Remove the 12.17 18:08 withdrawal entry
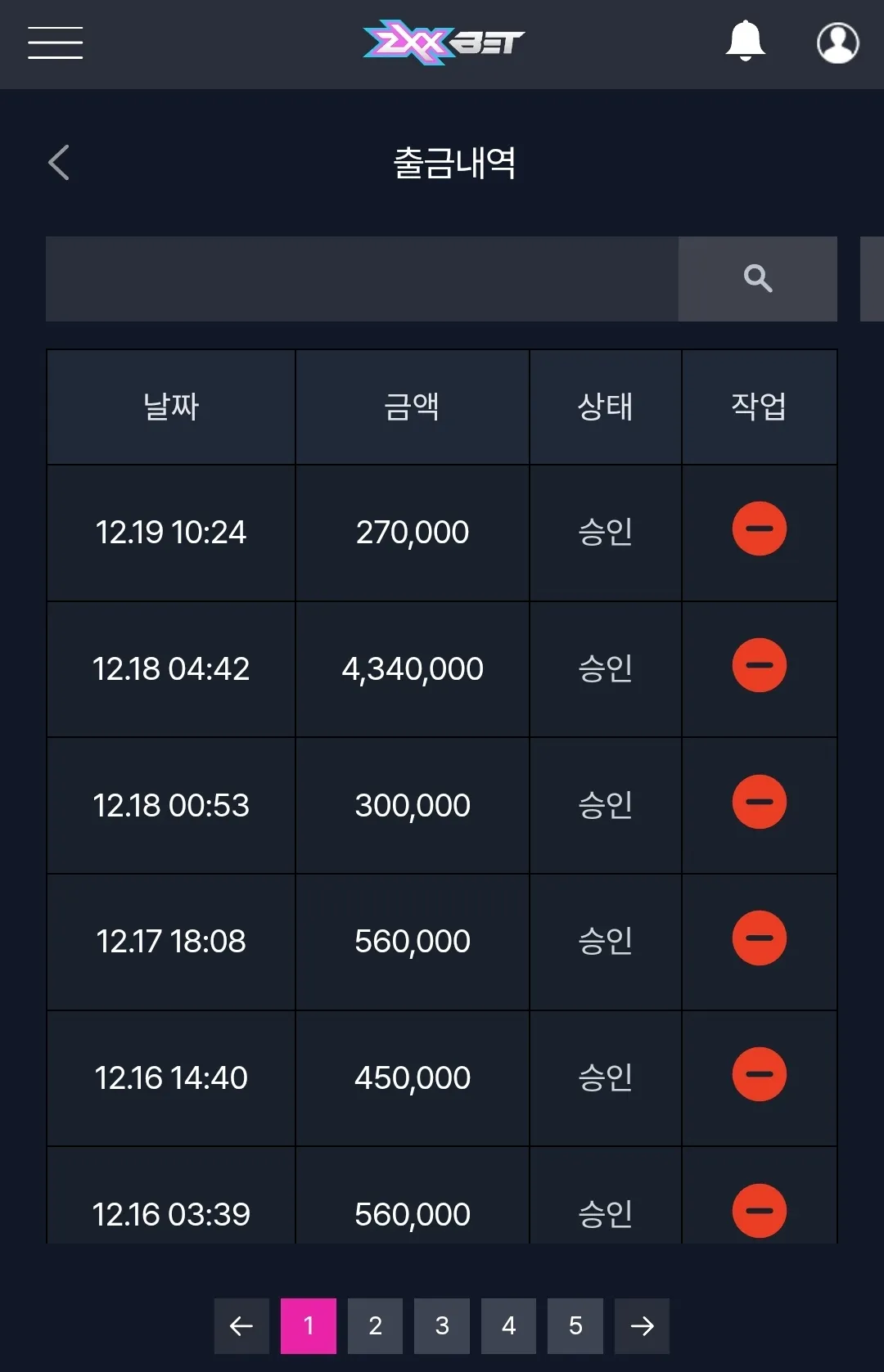884x1372 pixels. pyautogui.click(x=759, y=938)
